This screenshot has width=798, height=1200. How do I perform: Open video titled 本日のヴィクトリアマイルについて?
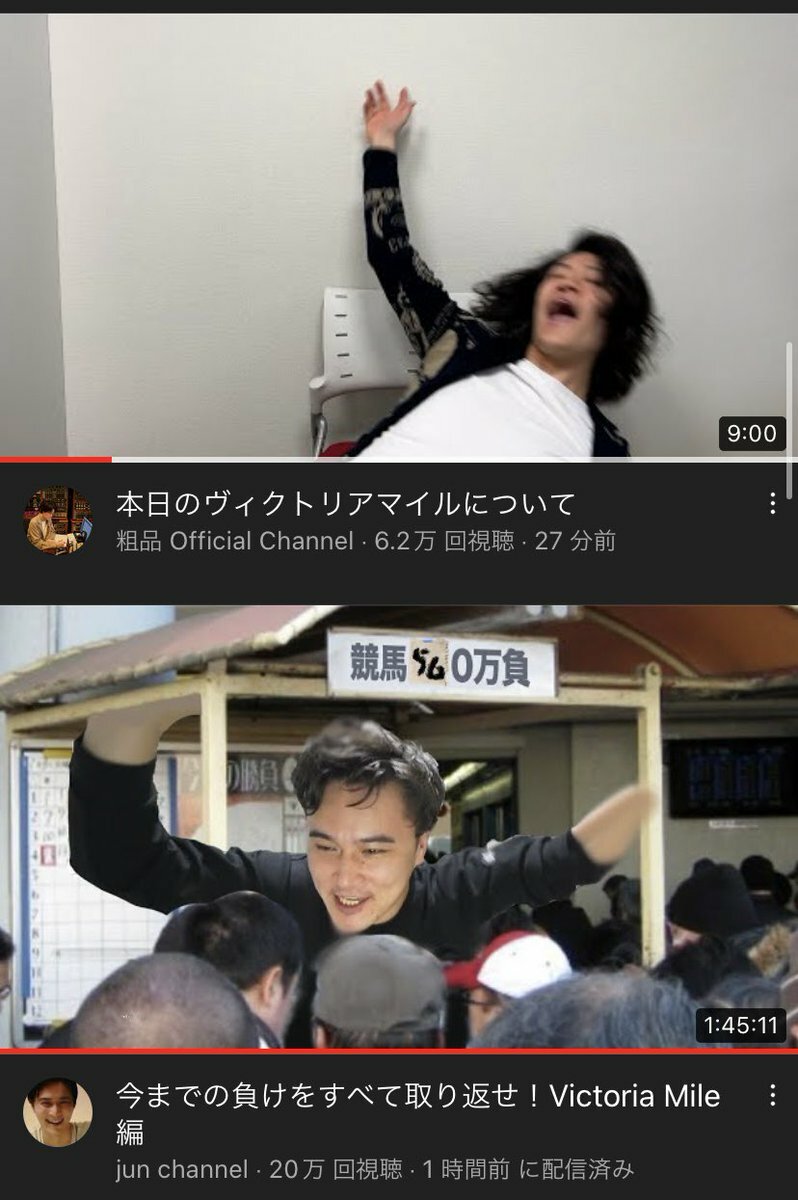[346, 503]
